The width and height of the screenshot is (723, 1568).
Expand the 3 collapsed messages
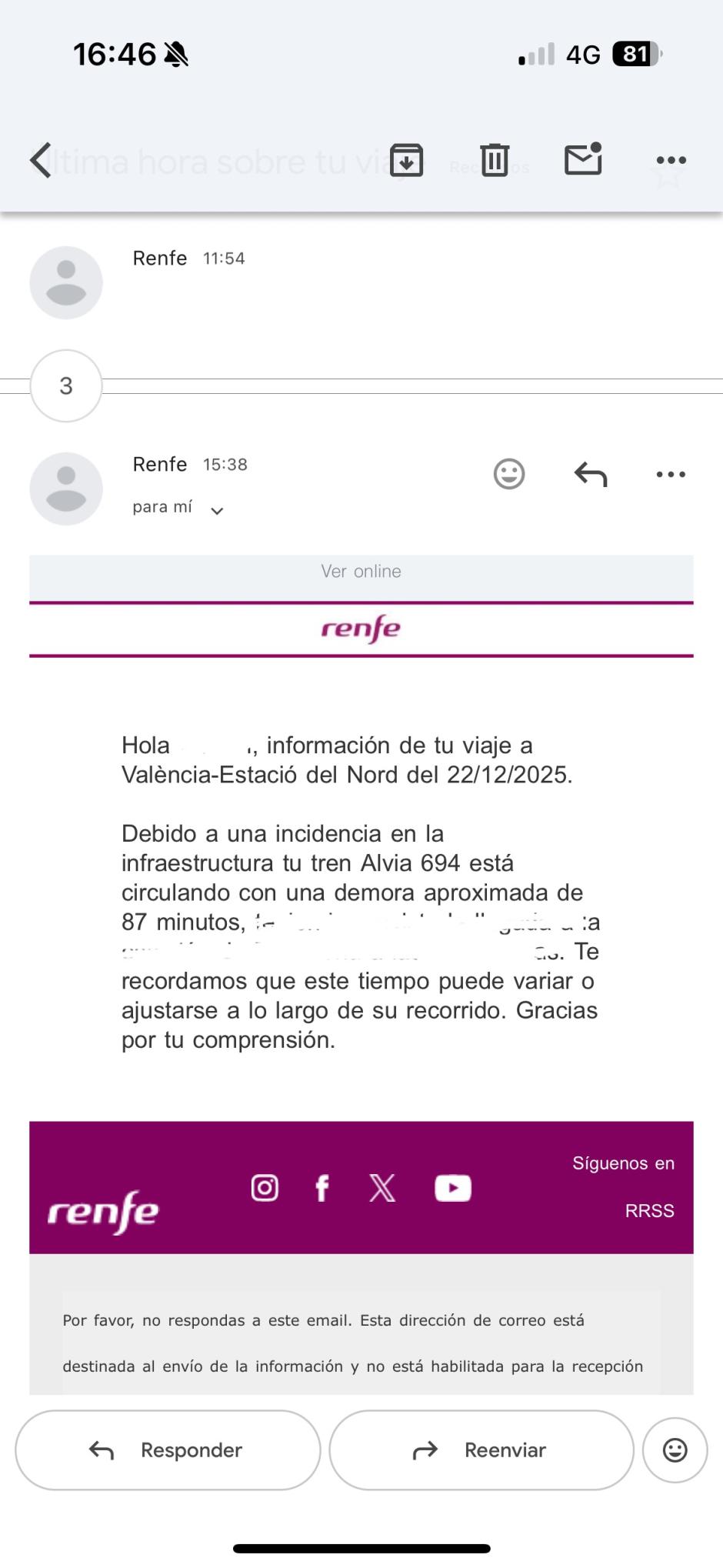click(65, 386)
